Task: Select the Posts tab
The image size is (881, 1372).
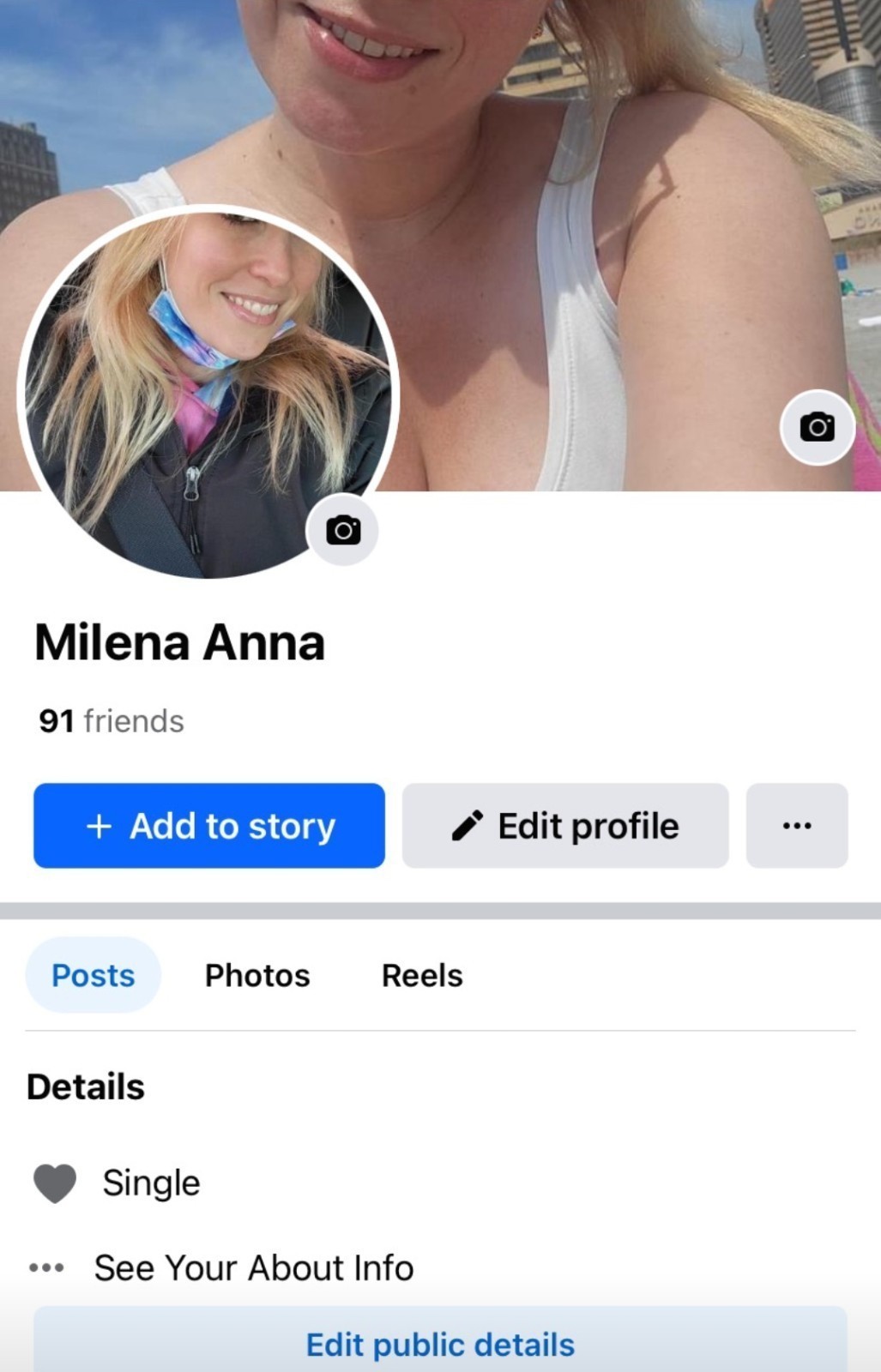Action: point(93,976)
